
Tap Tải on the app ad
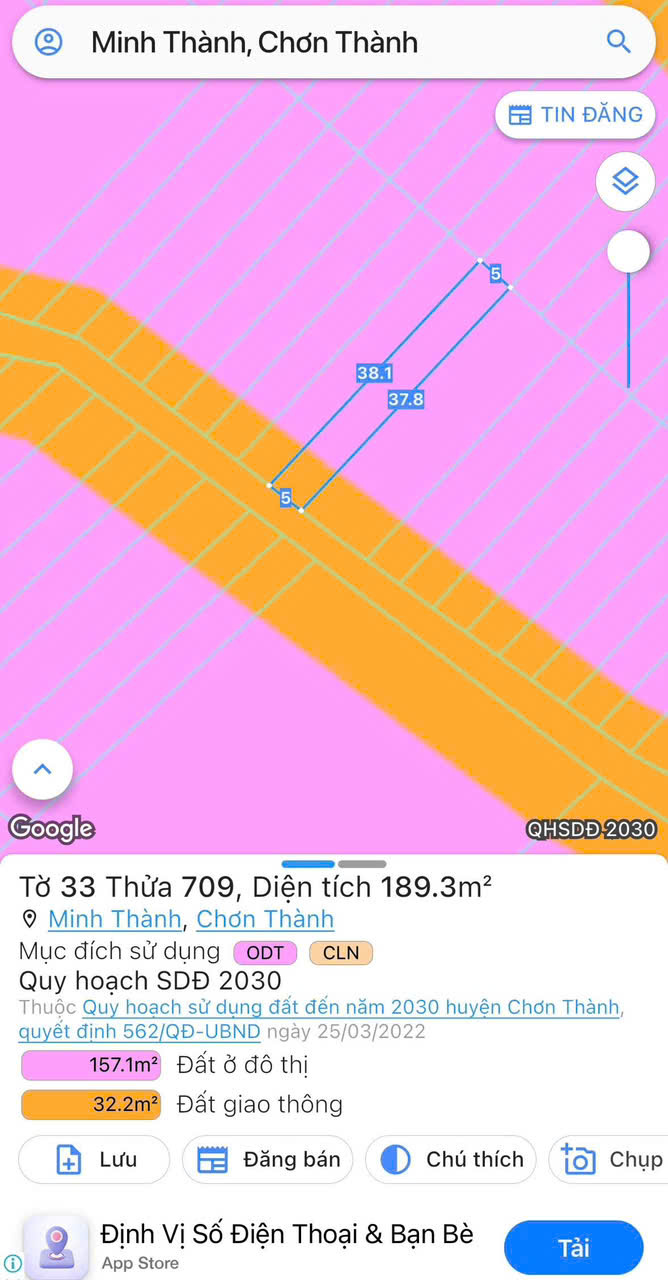click(x=573, y=1248)
